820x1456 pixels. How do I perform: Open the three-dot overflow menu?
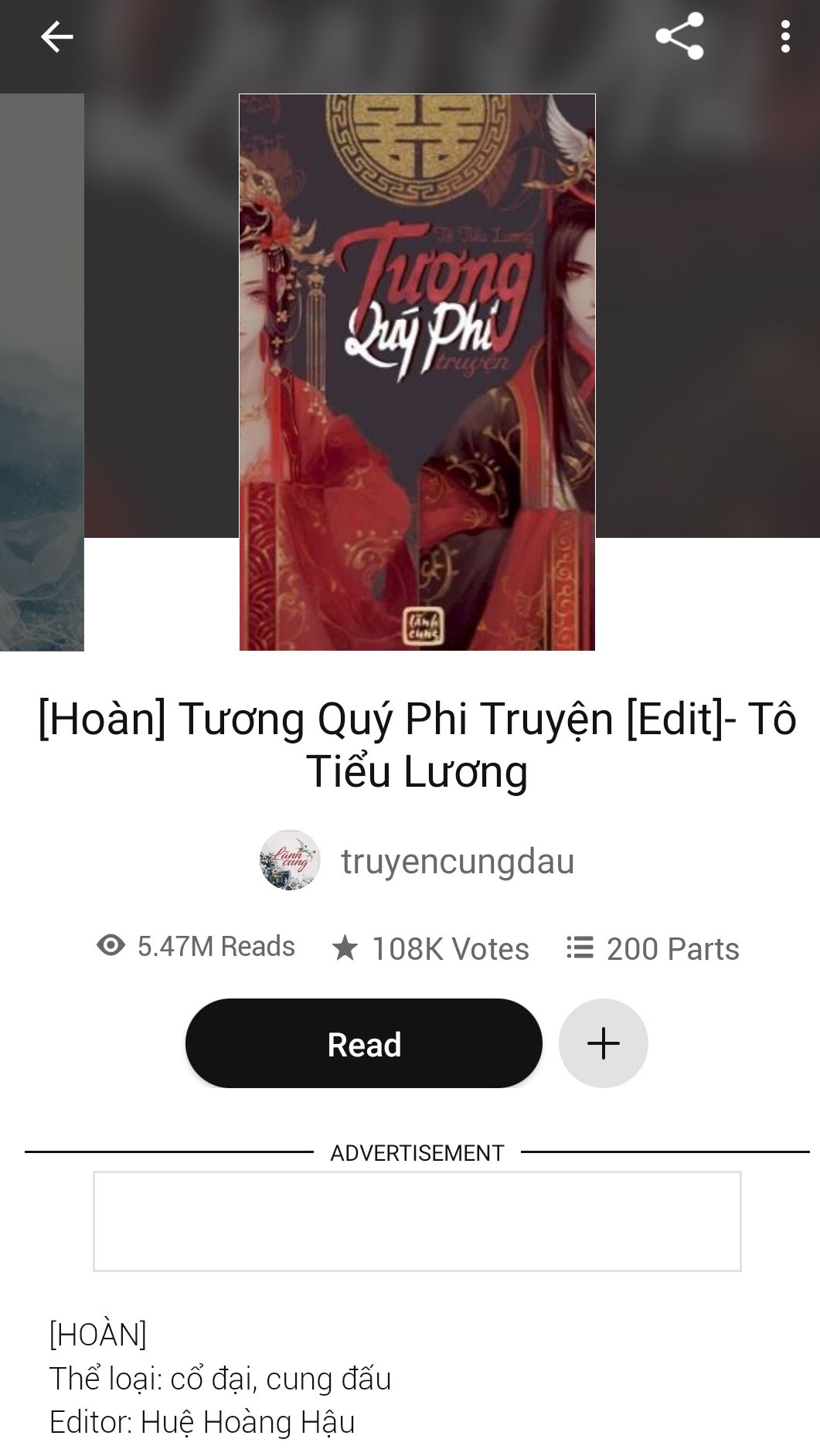[x=784, y=36]
